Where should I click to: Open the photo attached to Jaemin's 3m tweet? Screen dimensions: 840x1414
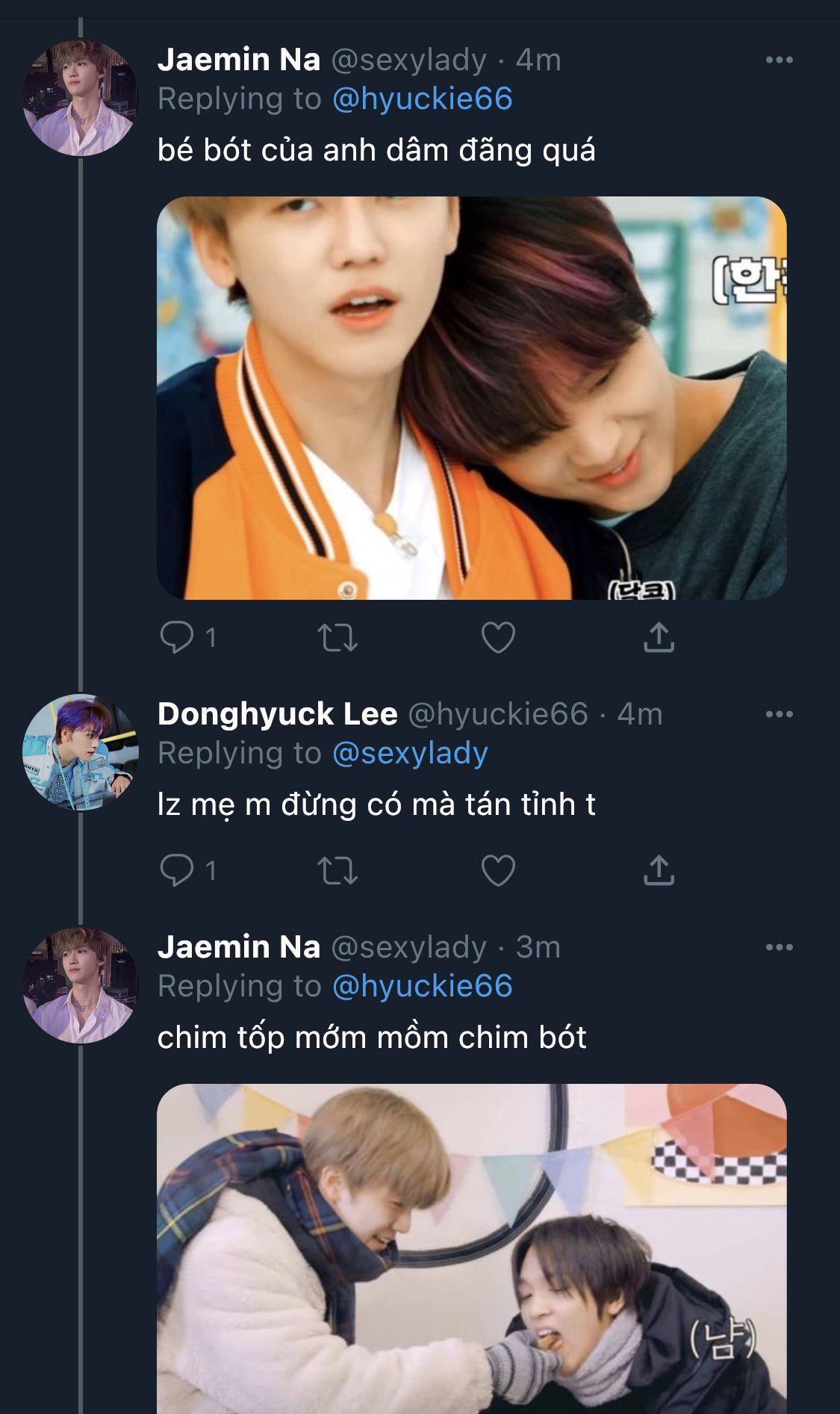click(x=471, y=1247)
